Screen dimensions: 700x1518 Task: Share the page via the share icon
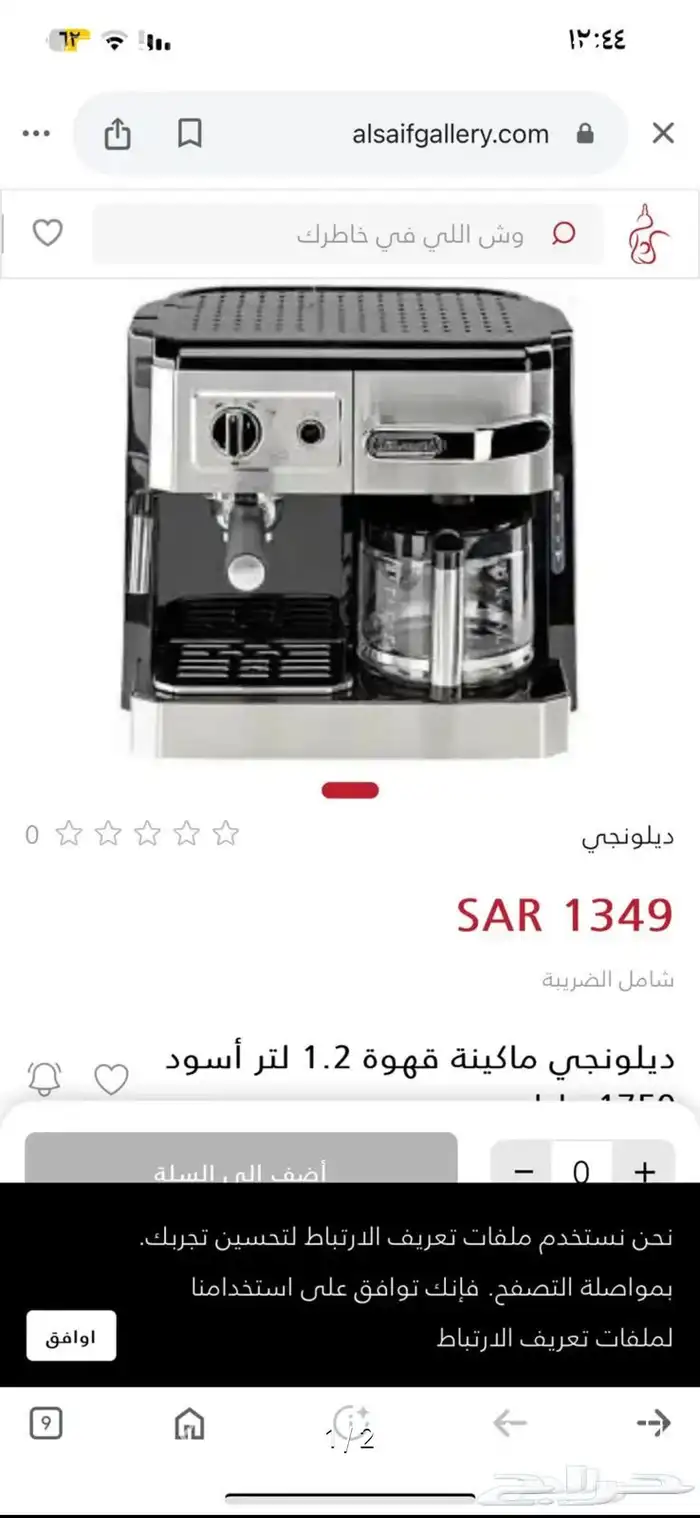[118, 134]
